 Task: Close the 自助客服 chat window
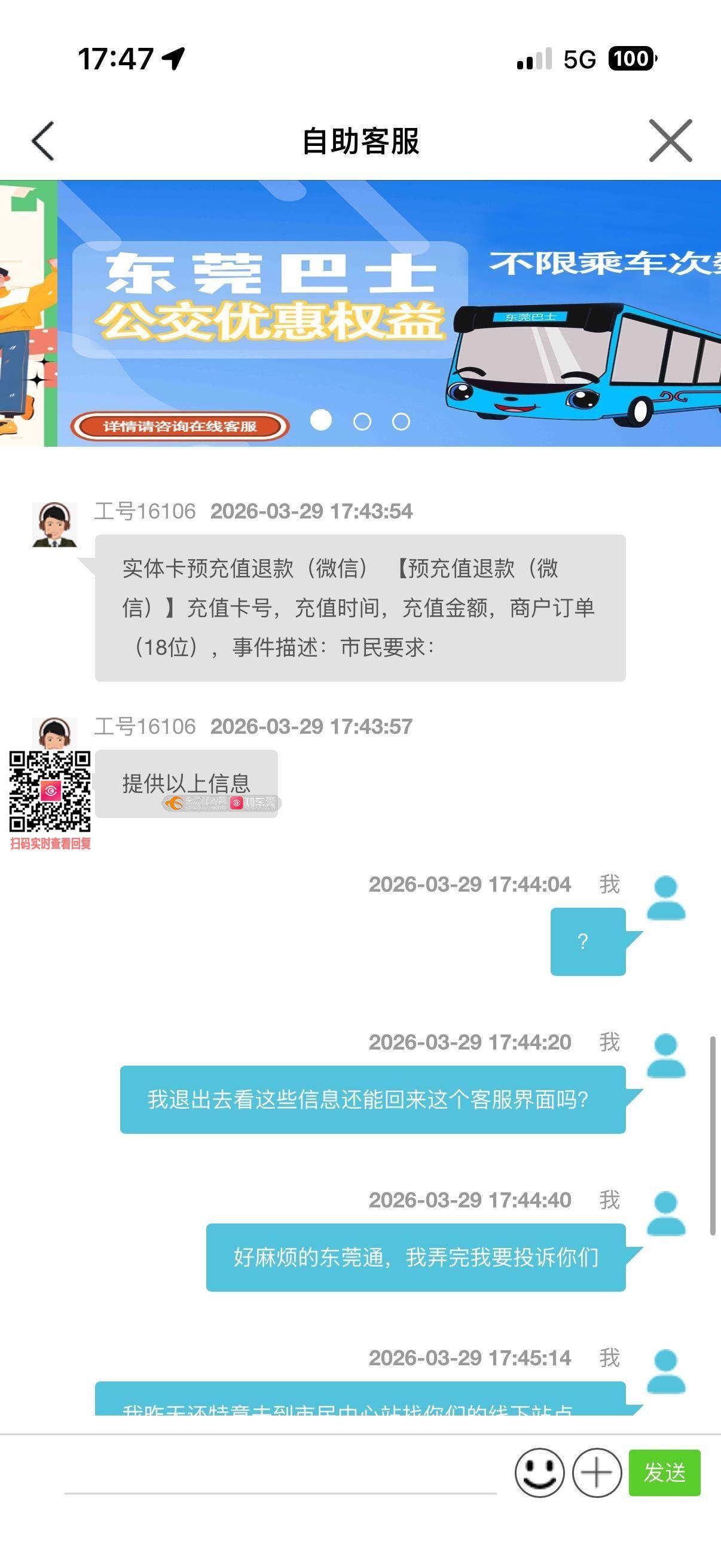pos(670,141)
